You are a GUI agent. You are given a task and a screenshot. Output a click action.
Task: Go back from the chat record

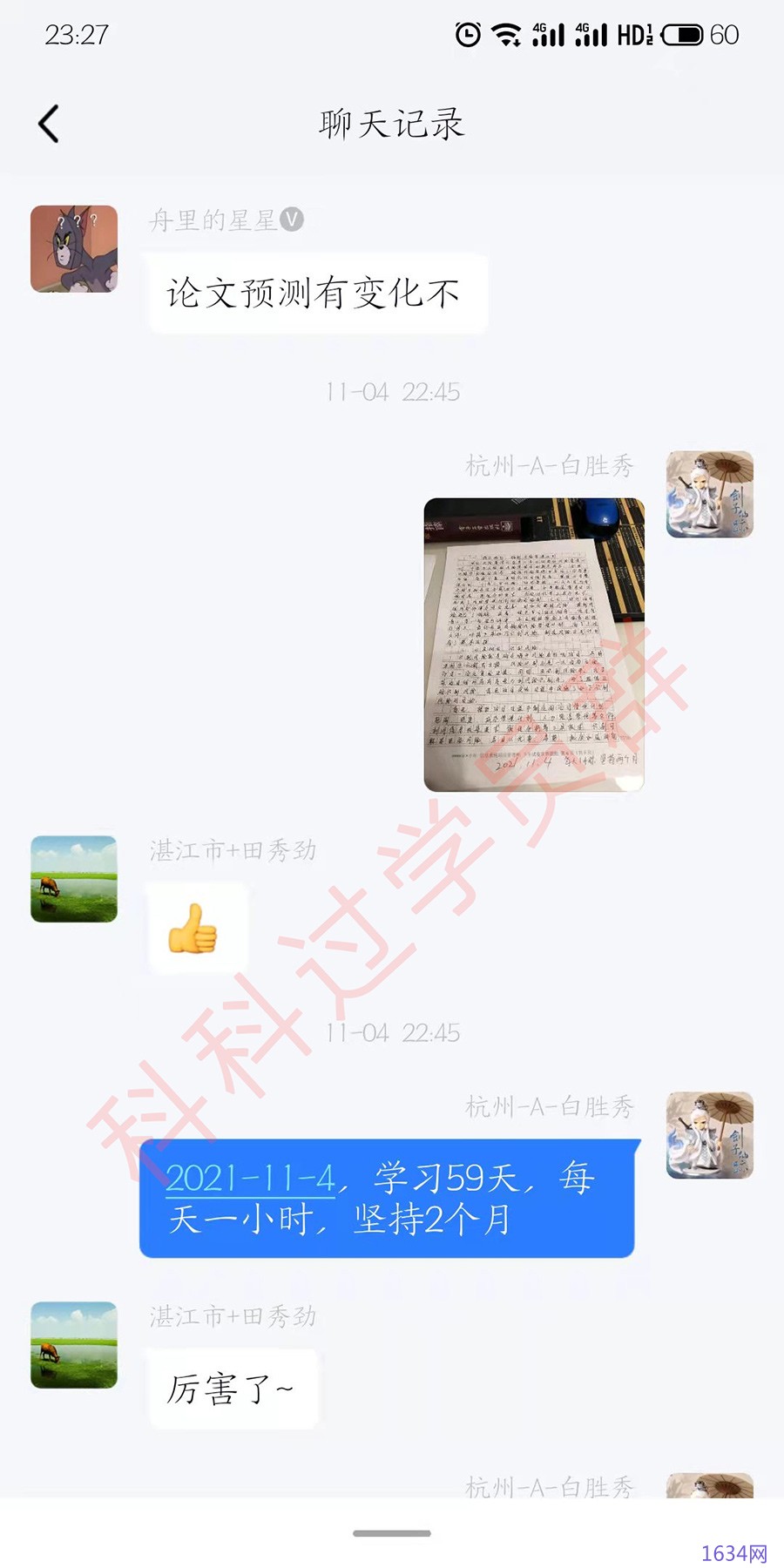pos(50,124)
